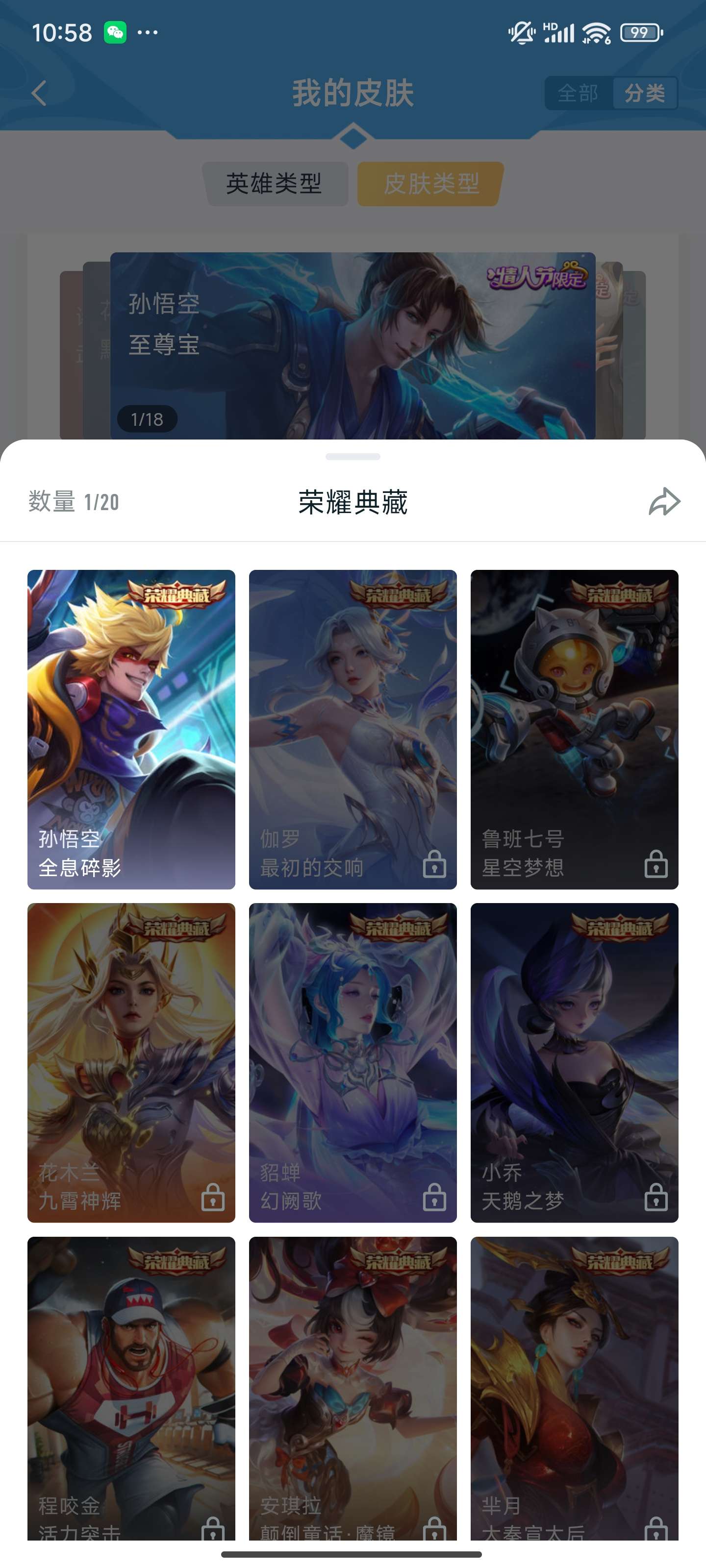Click the lock icon on 花木兰 九霄神辉

(x=213, y=1197)
